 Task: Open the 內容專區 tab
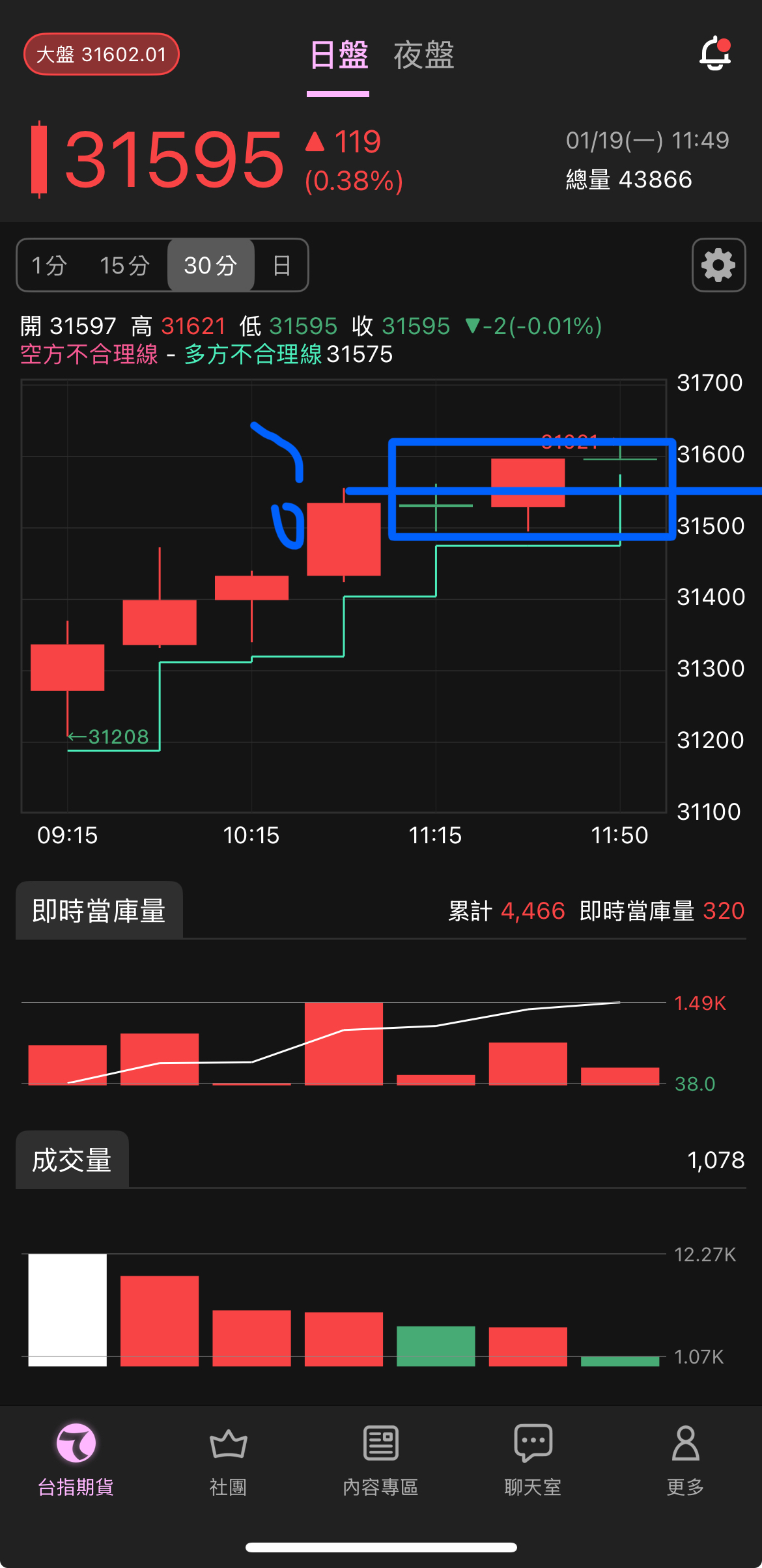380,1460
